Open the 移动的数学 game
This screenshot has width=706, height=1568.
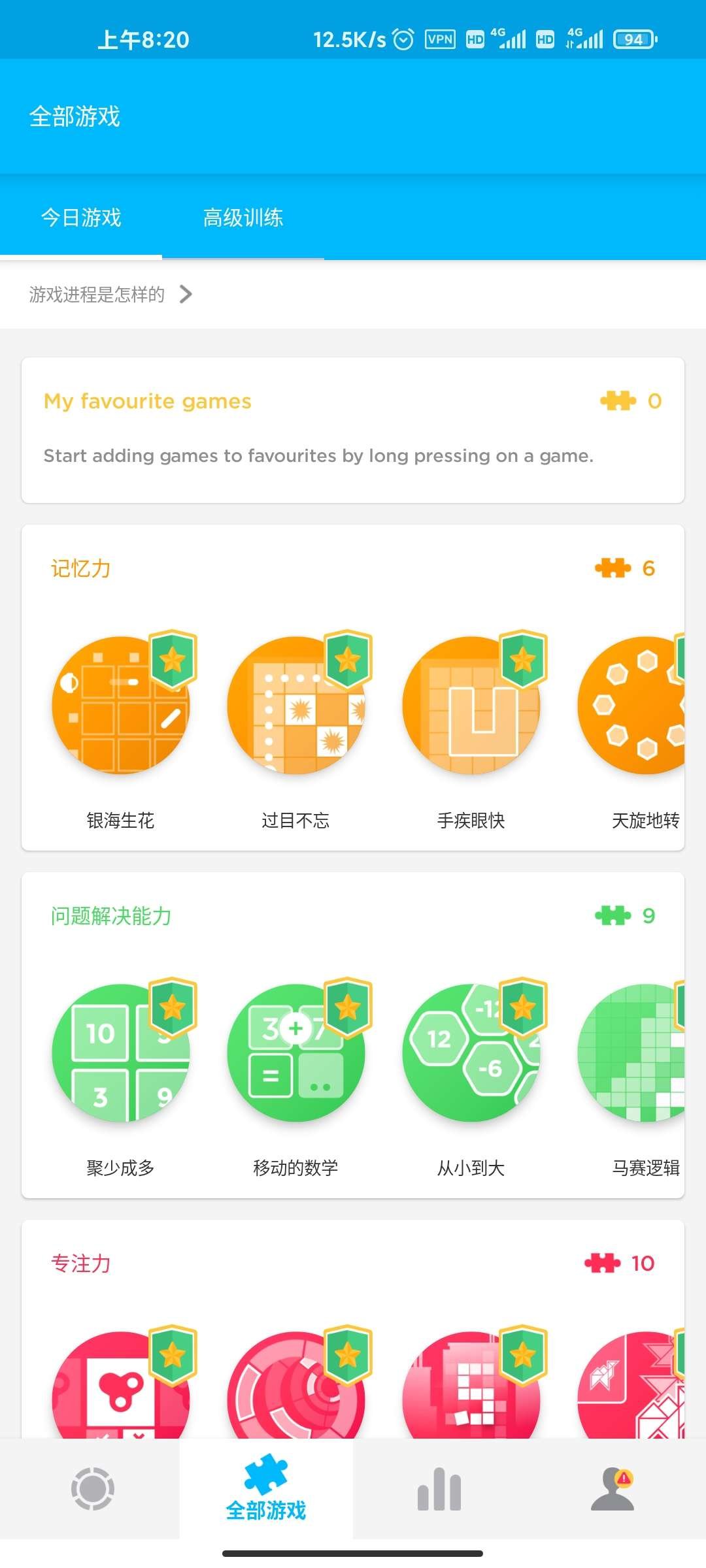(x=296, y=1053)
